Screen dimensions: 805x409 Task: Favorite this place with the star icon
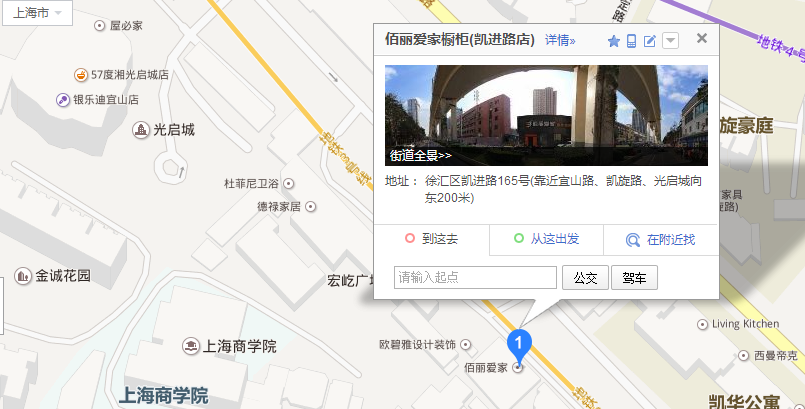pos(614,41)
